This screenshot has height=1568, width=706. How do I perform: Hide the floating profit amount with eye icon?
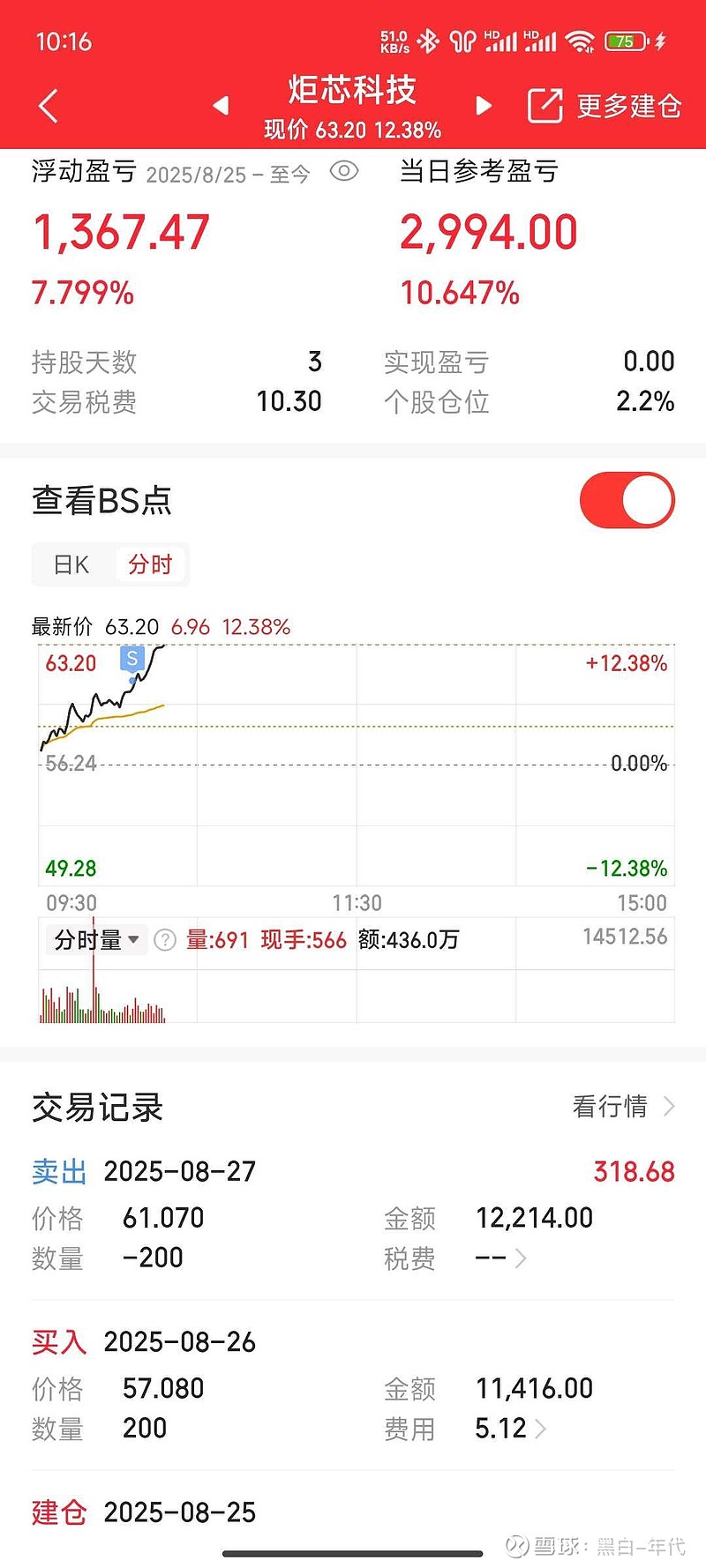pos(344,171)
